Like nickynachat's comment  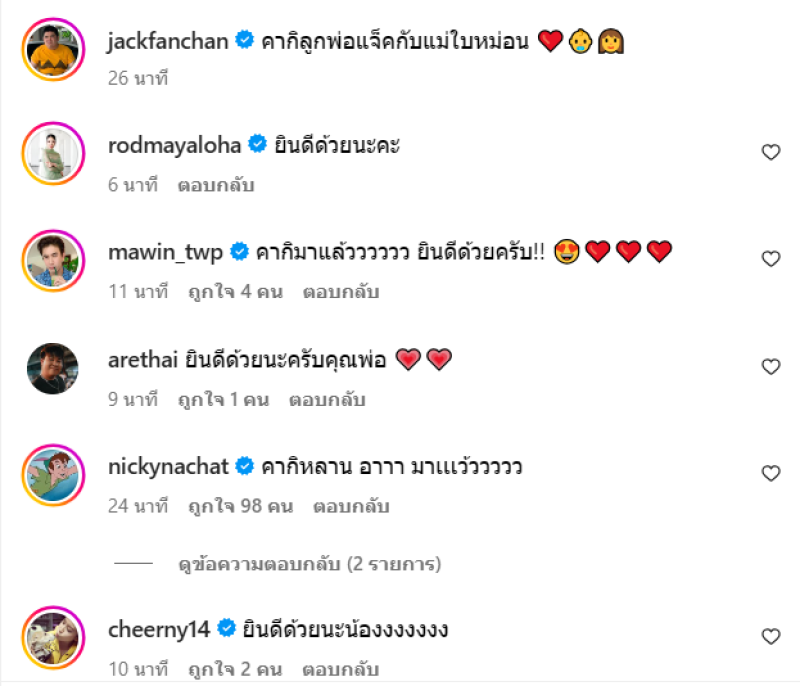coord(770,473)
